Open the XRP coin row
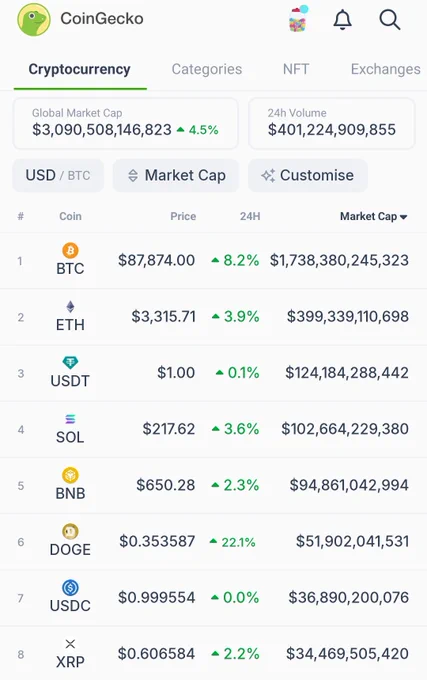Viewport: 427px width, 680px height. click(213, 653)
